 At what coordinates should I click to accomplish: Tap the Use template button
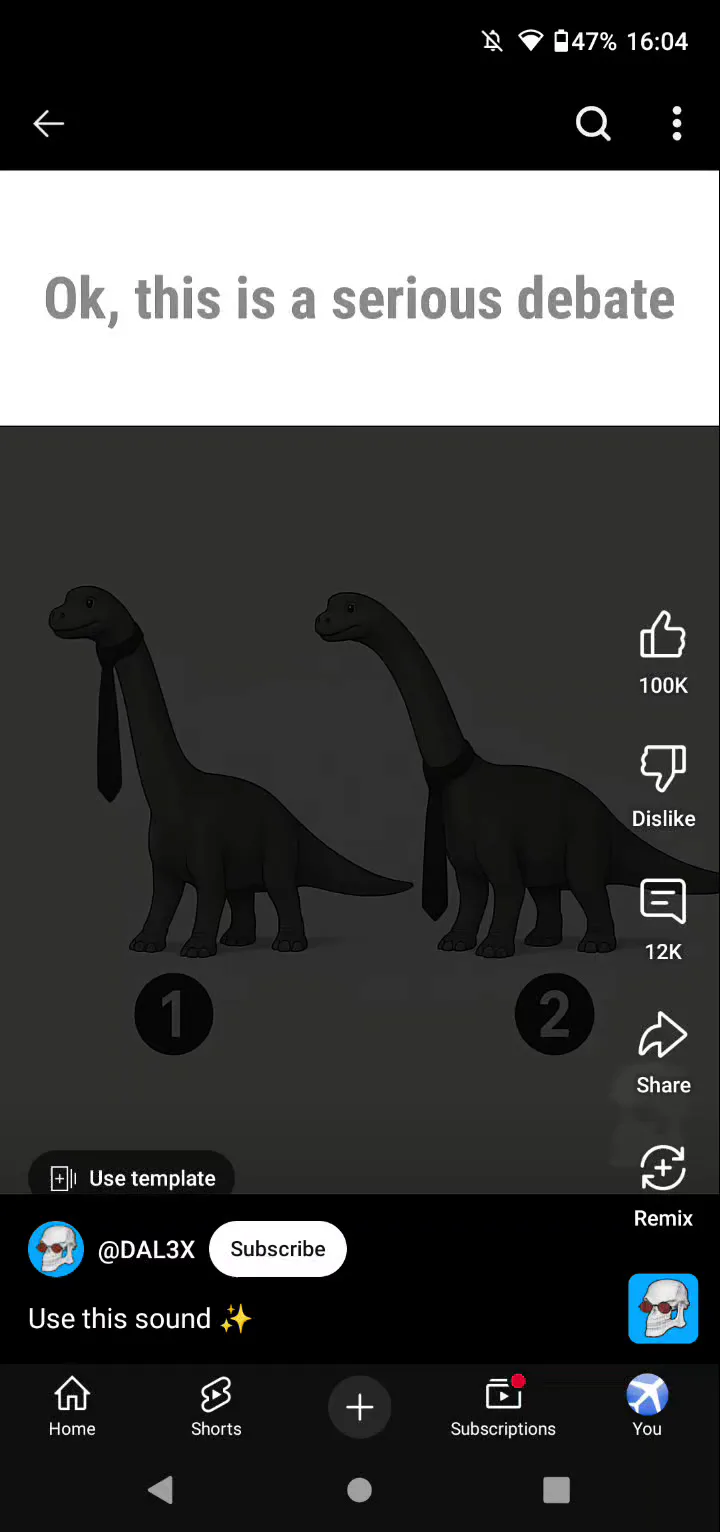coord(131,1178)
